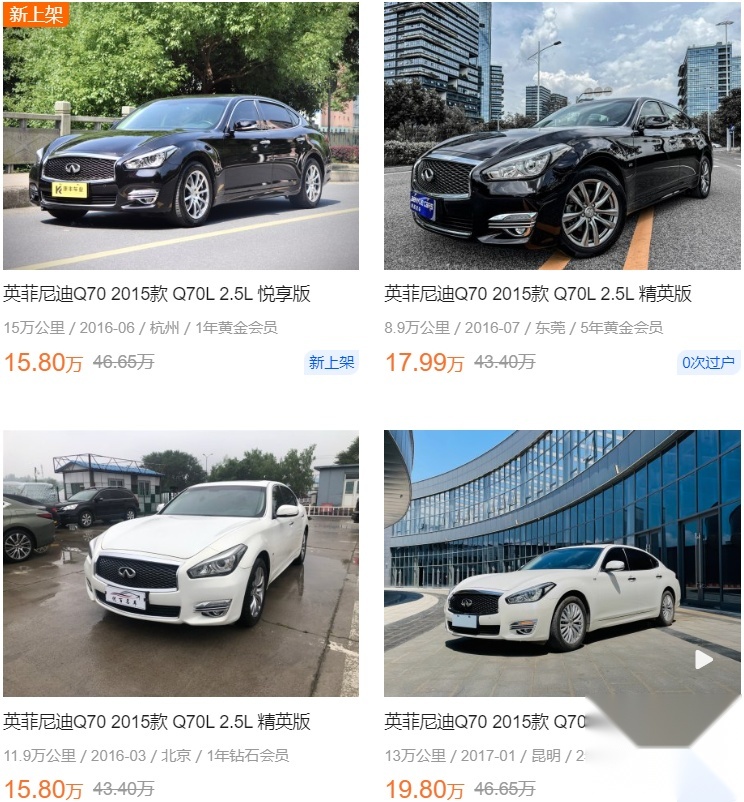Image resolution: width=744 pixels, height=802 pixels.
Task: Open the Dongguan Q70L 精英版 car listing
Action: (x=538, y=294)
